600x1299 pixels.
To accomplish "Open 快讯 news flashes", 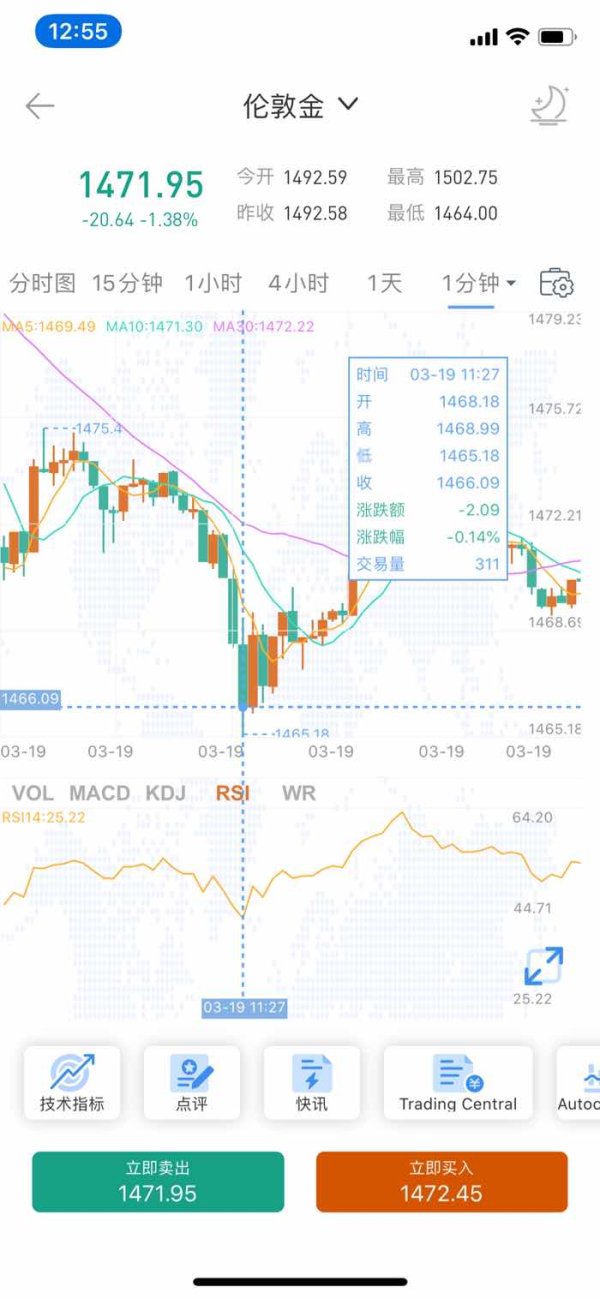I will point(312,1083).
